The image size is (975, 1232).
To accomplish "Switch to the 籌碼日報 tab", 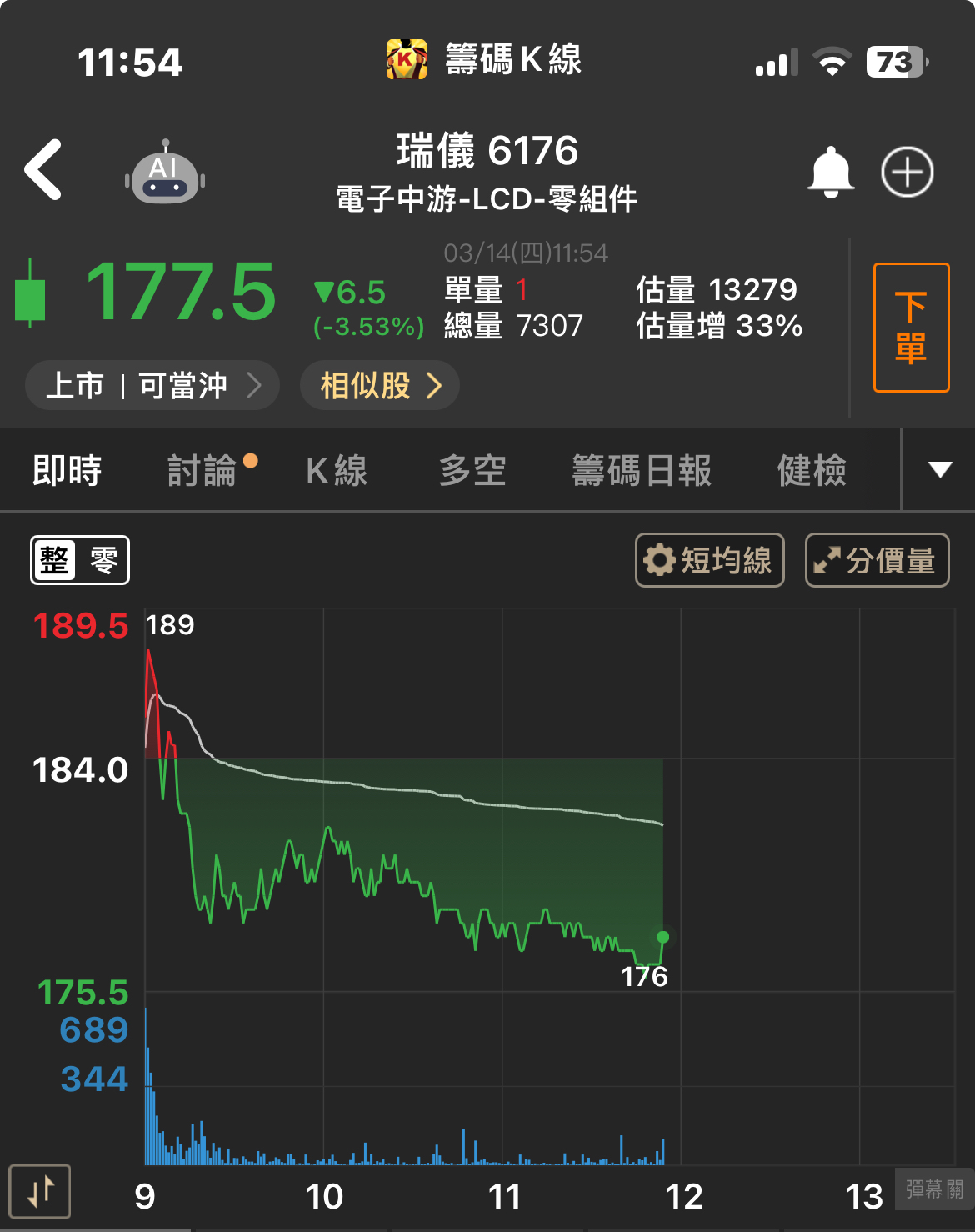I will [642, 471].
